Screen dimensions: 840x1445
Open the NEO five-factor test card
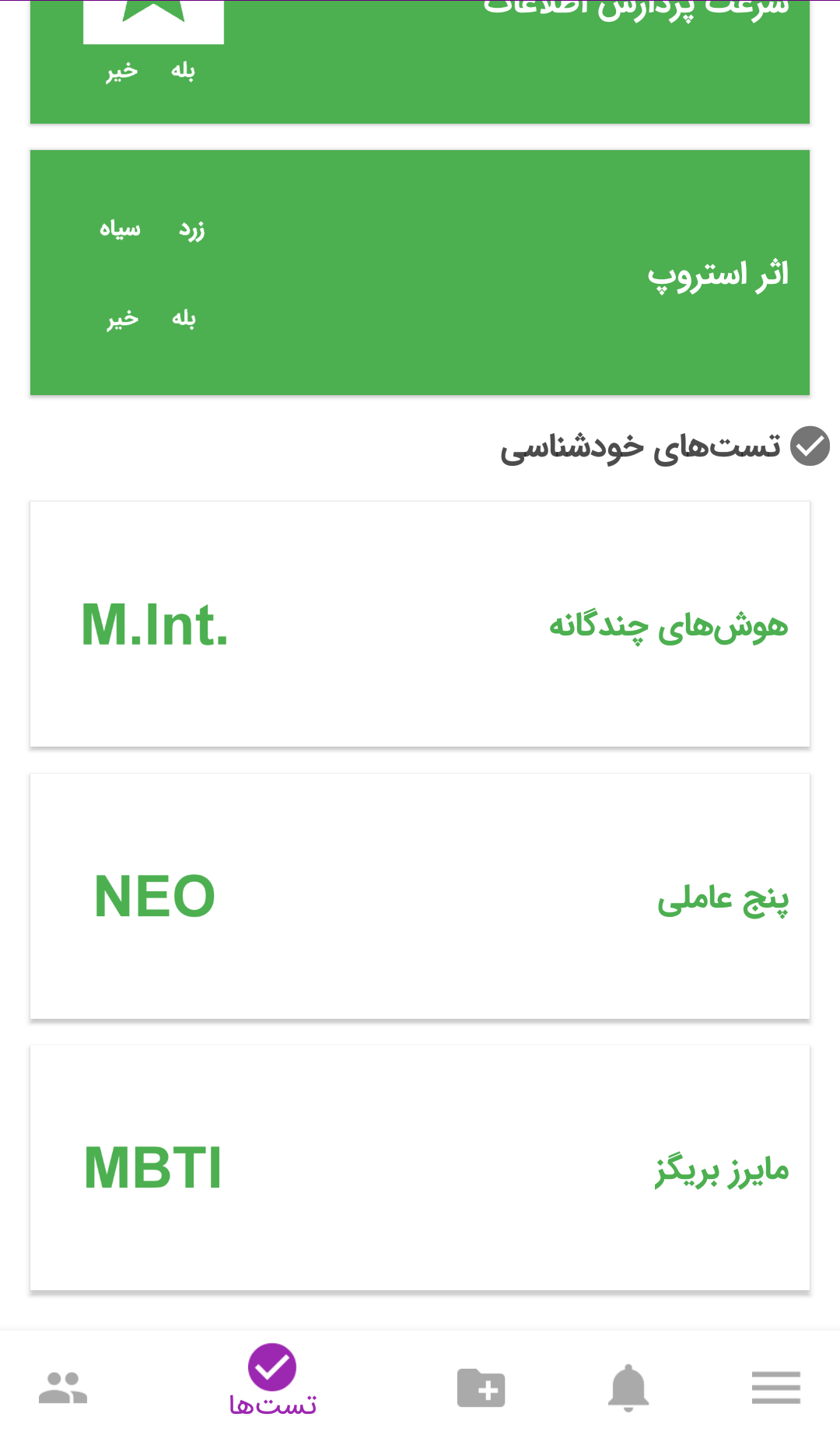click(x=420, y=896)
